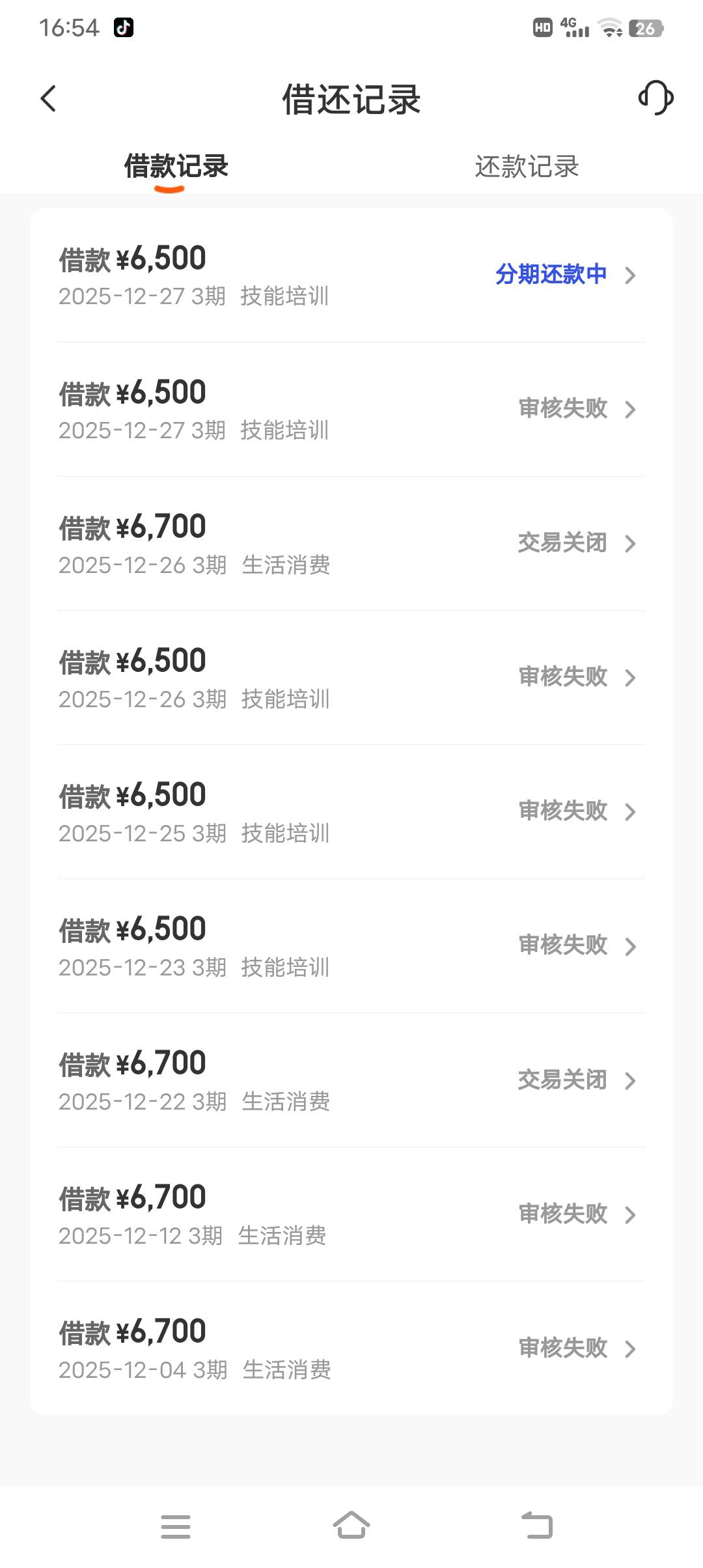Open the ¥6,500 loan marked 分期还款中

(351, 275)
